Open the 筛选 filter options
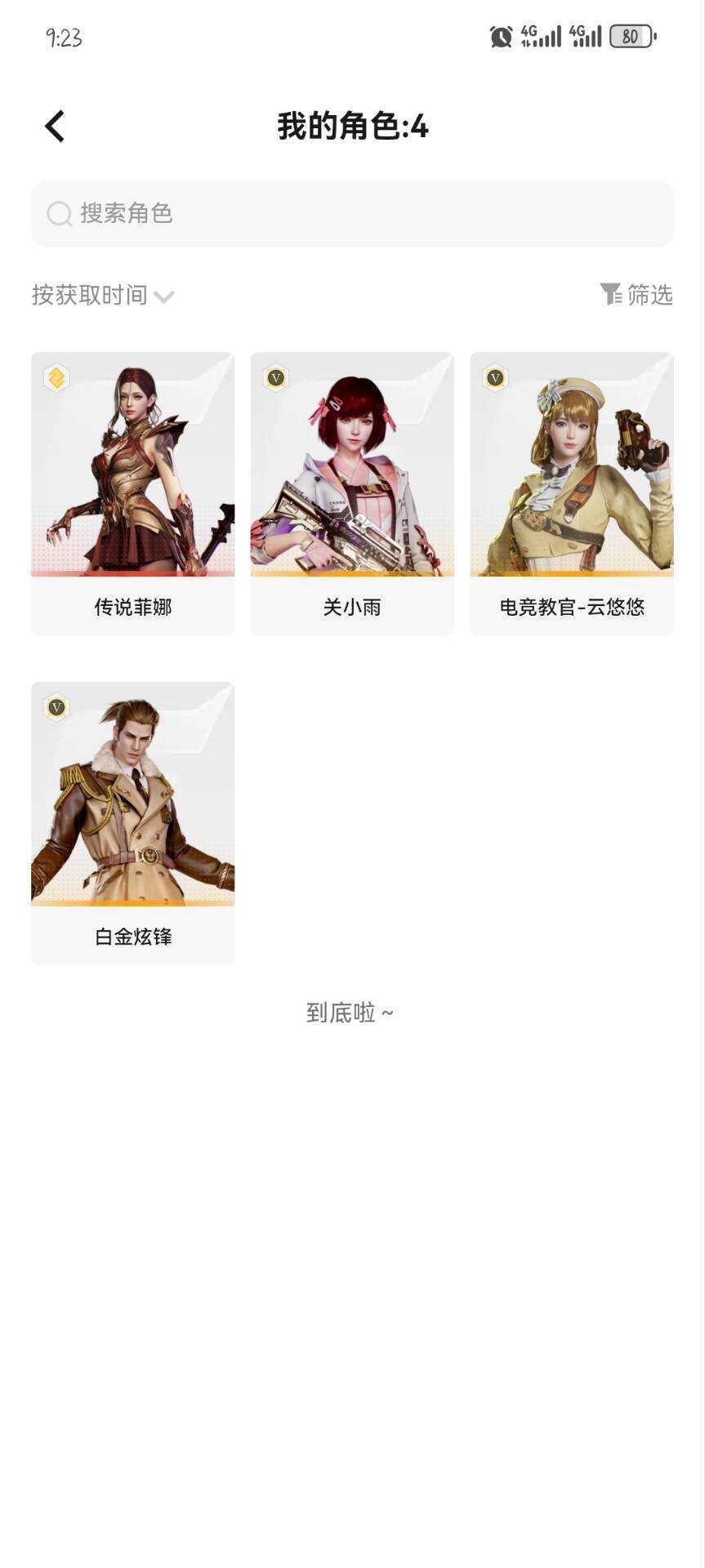Viewport: 705px width, 1568px height. pos(636,295)
